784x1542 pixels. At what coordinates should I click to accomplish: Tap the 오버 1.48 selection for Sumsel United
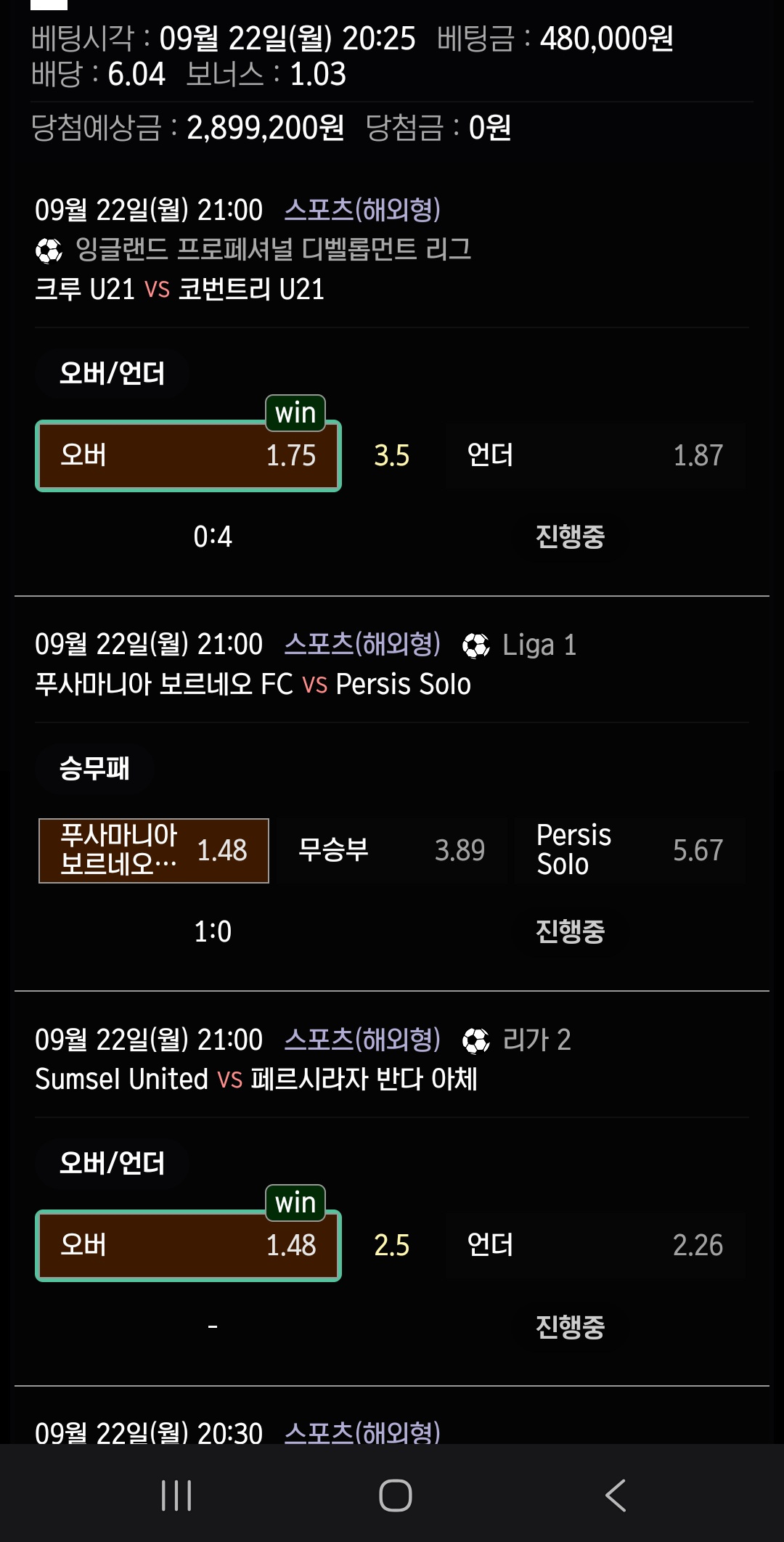188,1245
